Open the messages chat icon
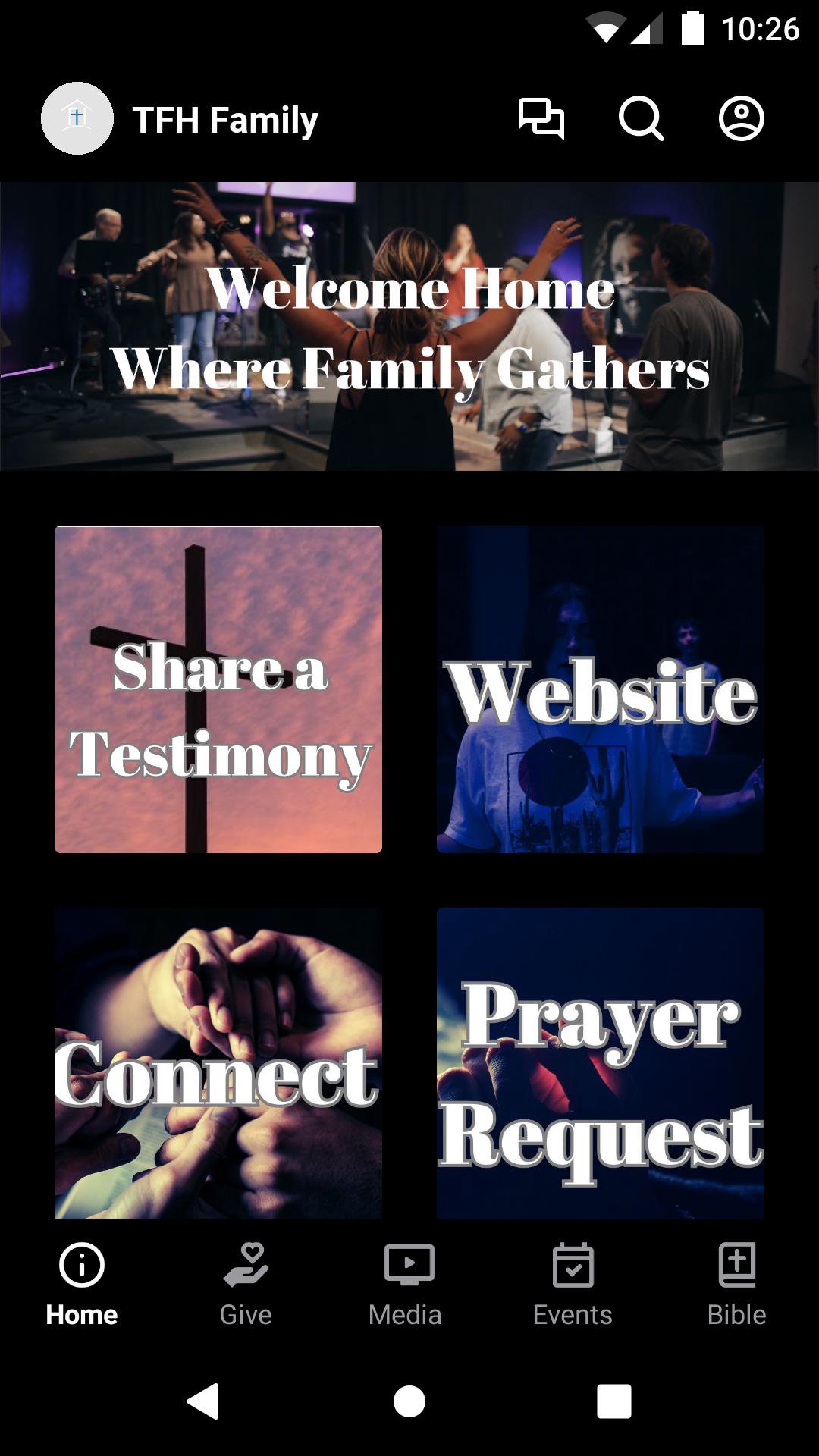The width and height of the screenshot is (819, 1456). pos(541,119)
